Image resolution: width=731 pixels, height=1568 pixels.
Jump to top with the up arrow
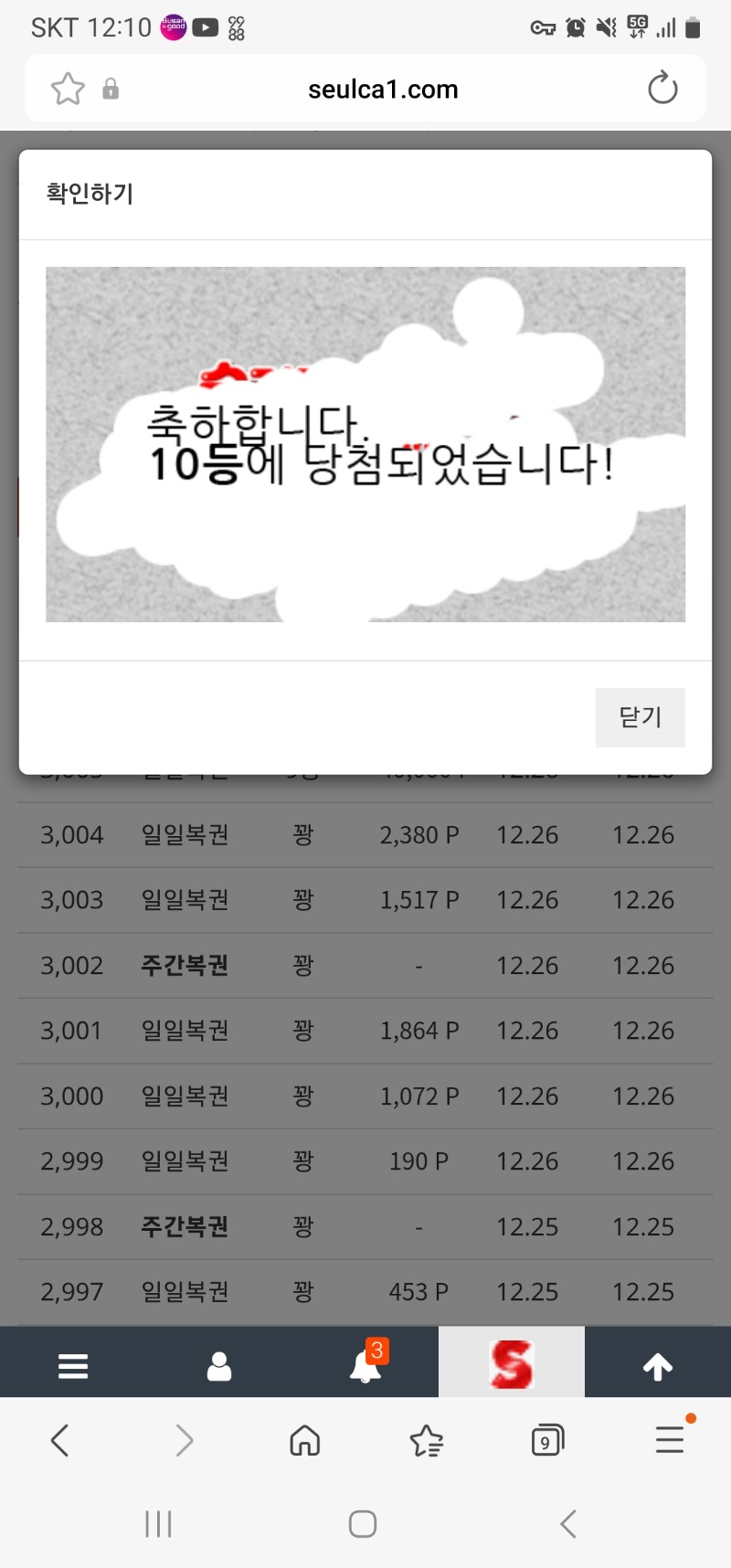point(658,1366)
